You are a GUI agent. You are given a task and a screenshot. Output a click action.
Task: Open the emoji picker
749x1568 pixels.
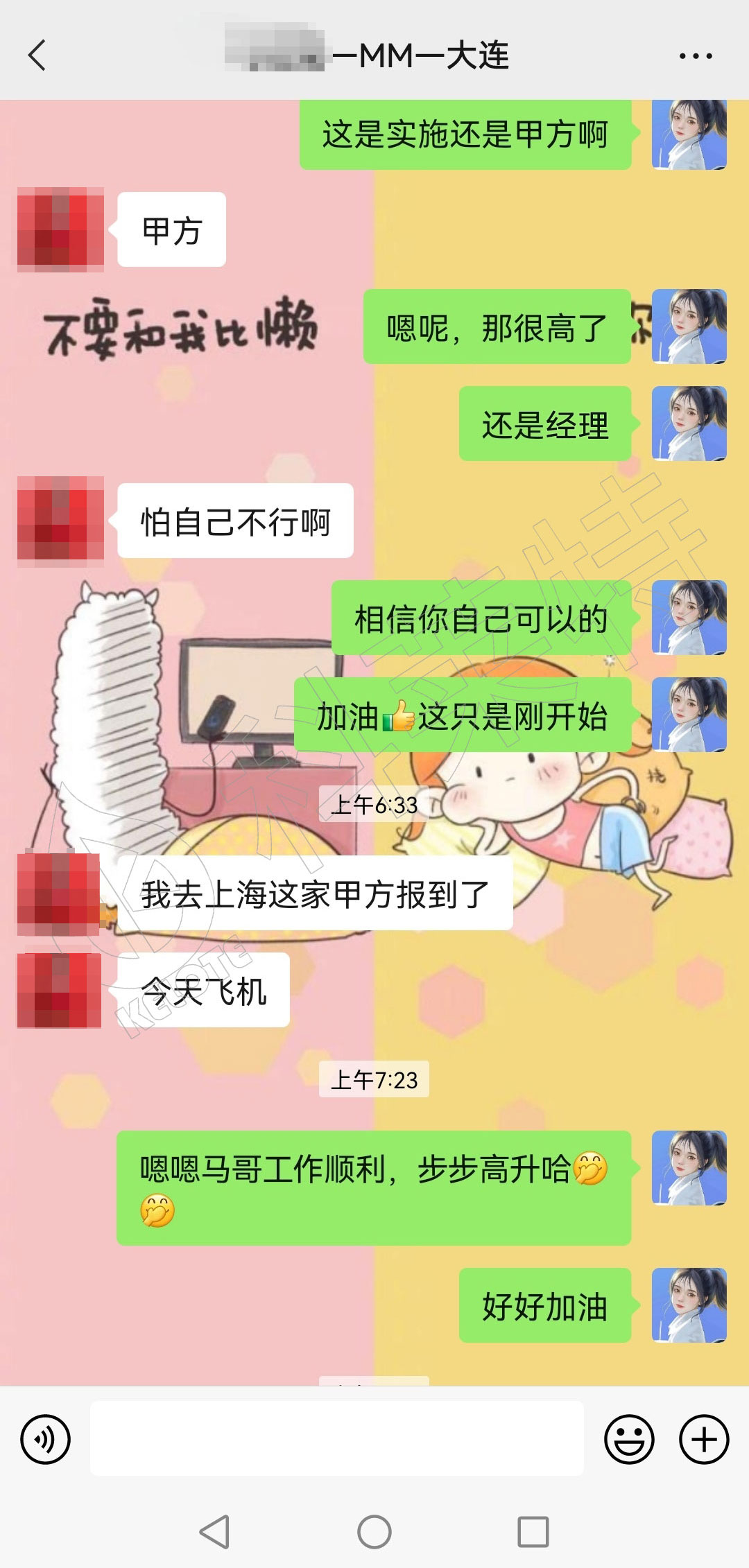(x=629, y=1439)
